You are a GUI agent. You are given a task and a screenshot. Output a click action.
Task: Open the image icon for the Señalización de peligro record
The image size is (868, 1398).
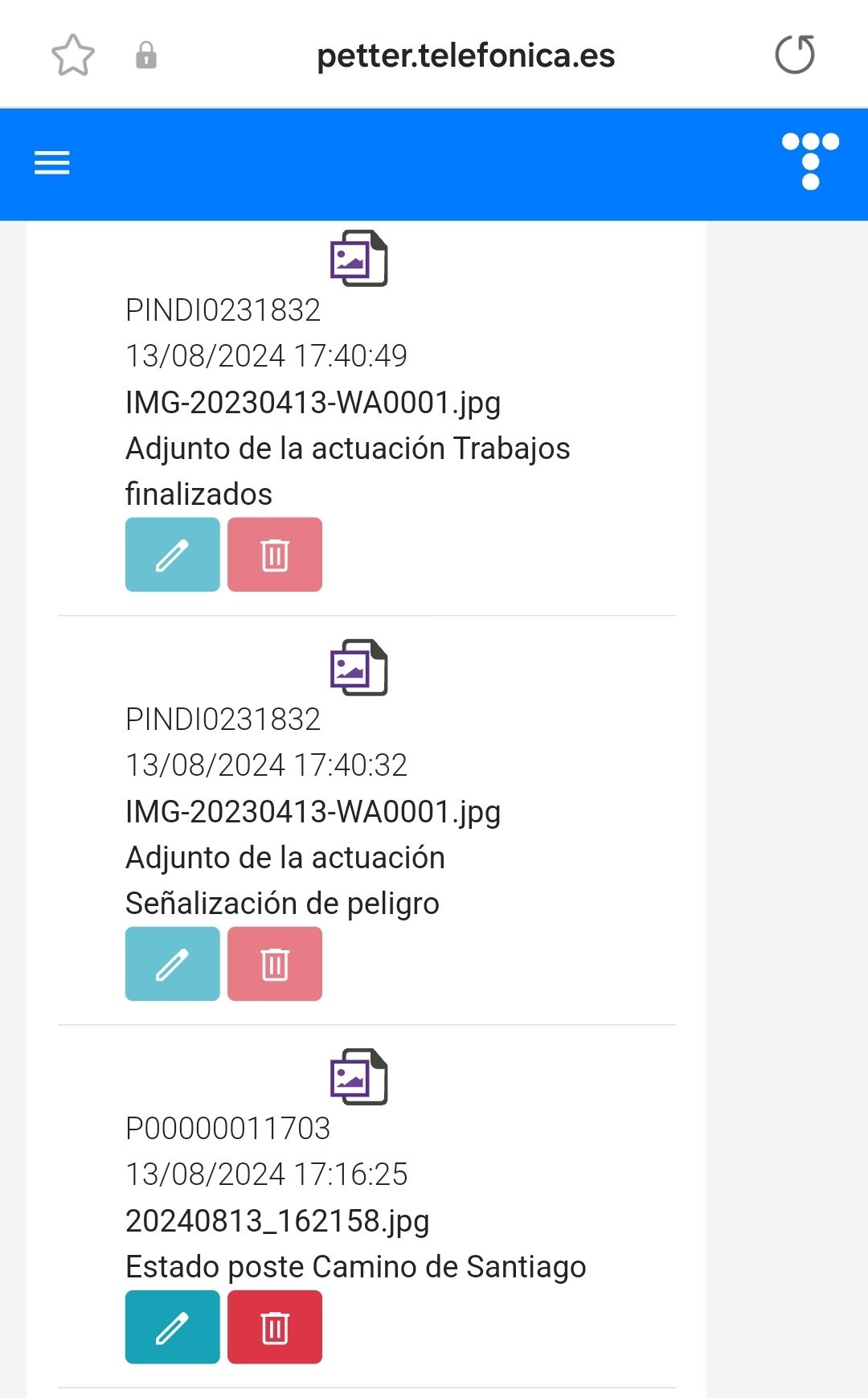pos(359,668)
